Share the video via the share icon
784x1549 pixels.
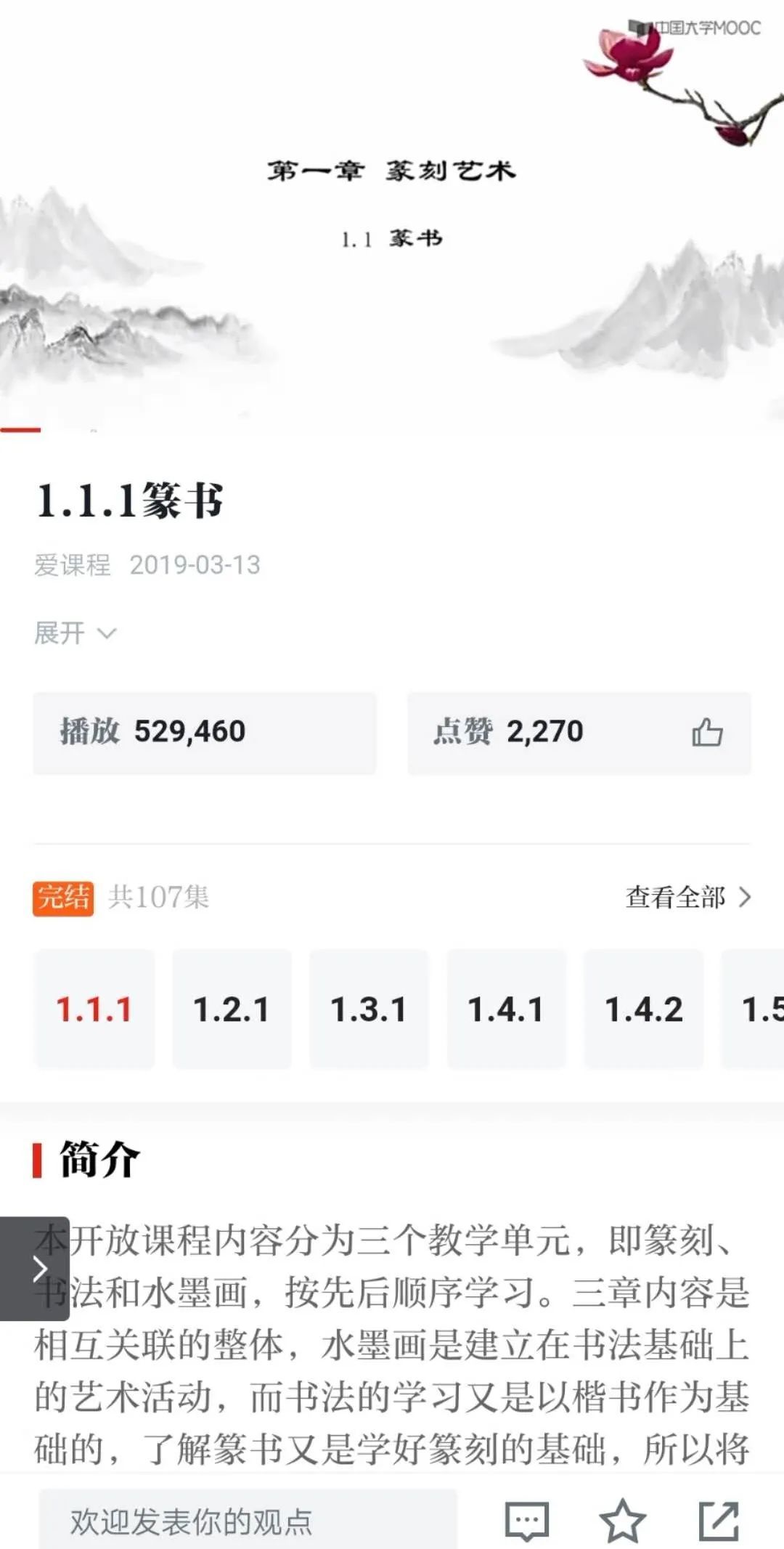[719, 1520]
